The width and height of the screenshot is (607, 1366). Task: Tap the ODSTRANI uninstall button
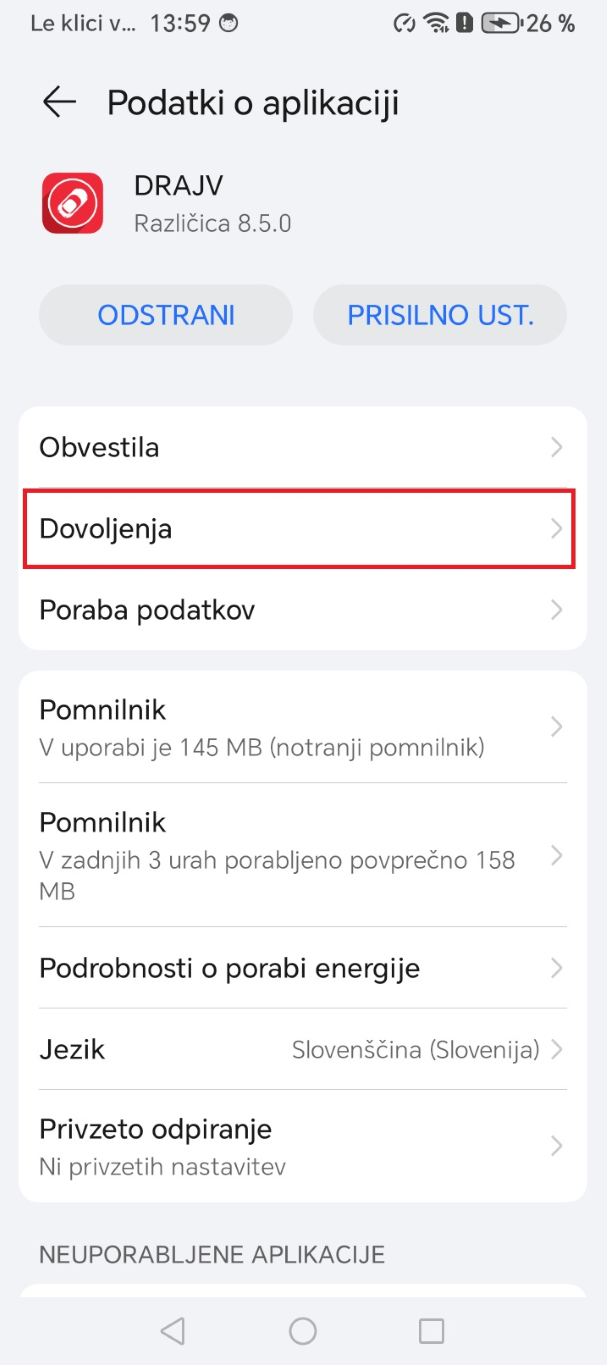(x=166, y=316)
